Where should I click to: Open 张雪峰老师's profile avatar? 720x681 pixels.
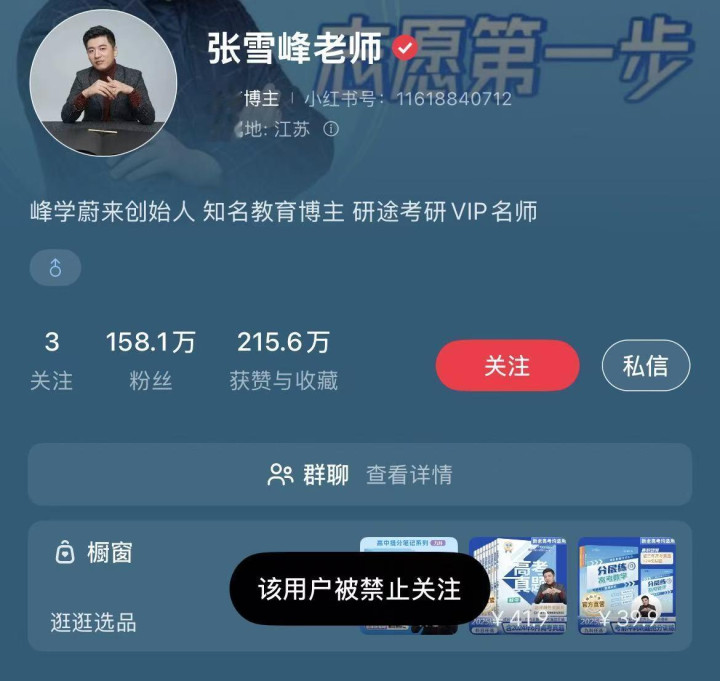[x=103, y=83]
